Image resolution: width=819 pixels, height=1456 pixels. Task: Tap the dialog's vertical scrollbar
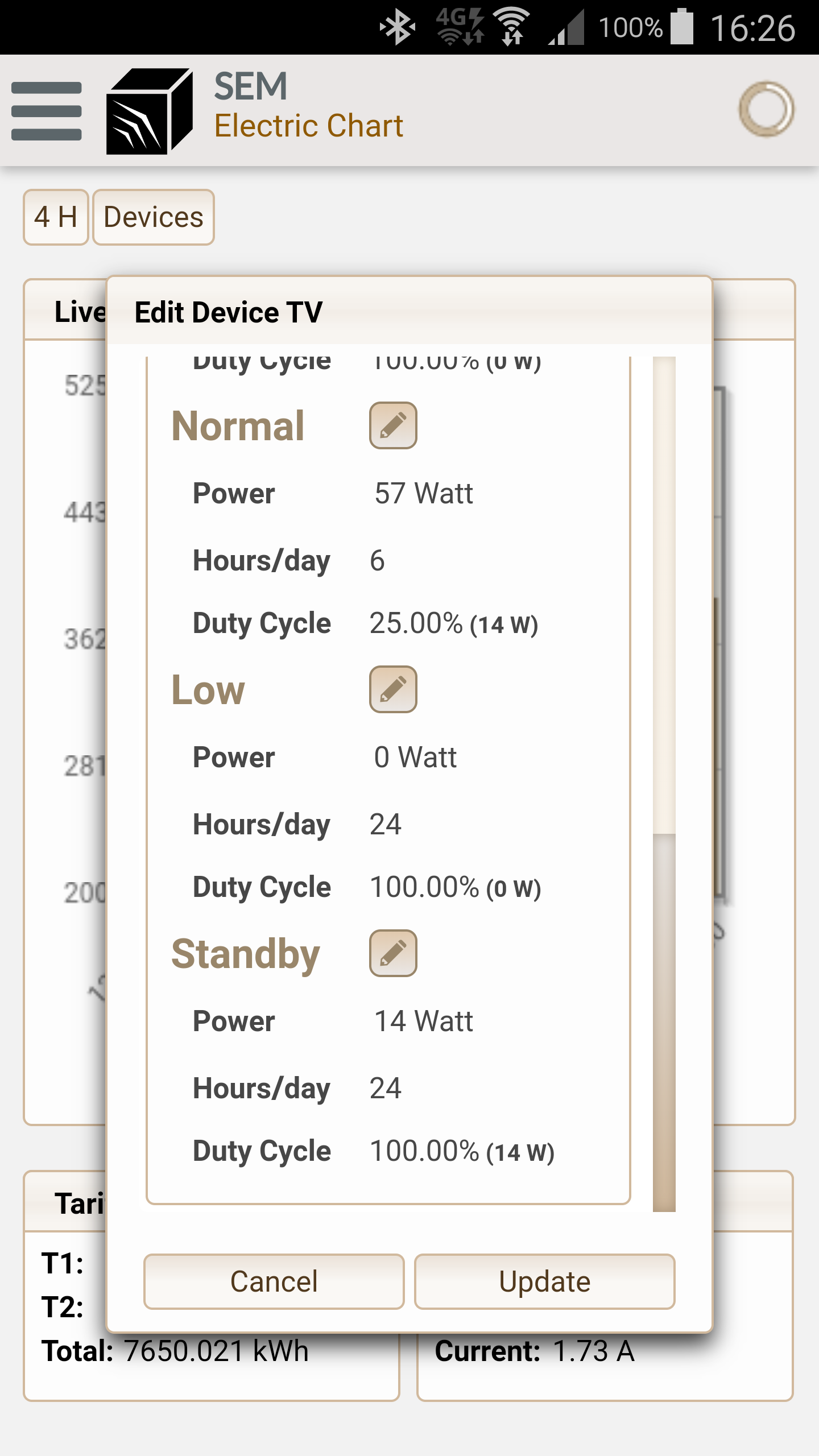pyautogui.click(x=664, y=784)
